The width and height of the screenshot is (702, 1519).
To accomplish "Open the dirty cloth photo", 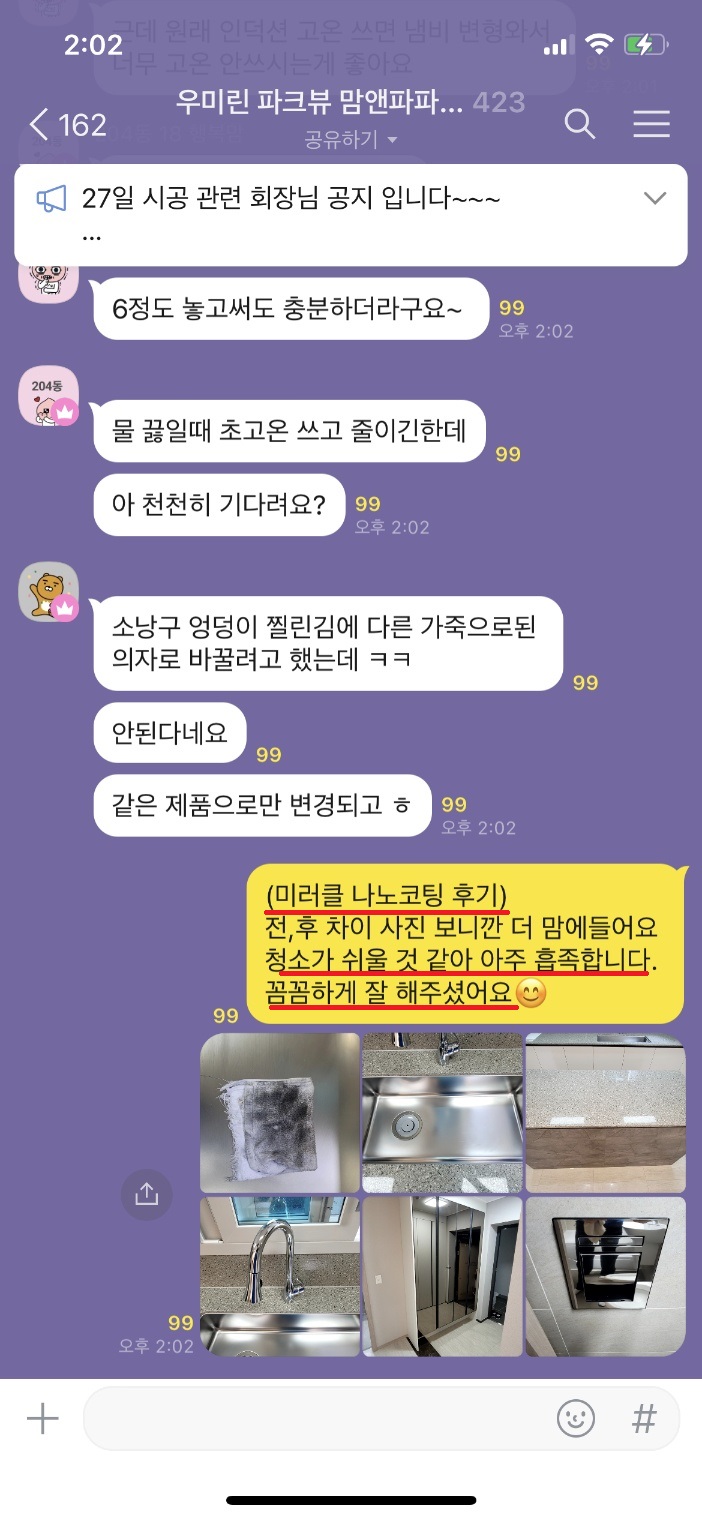I will click(279, 1111).
